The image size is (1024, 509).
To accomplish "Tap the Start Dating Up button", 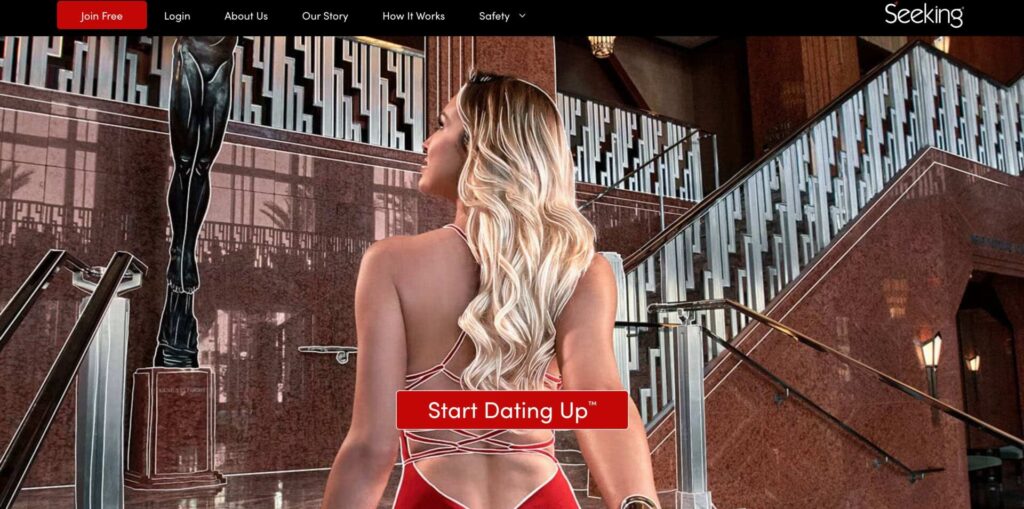I will [512, 410].
